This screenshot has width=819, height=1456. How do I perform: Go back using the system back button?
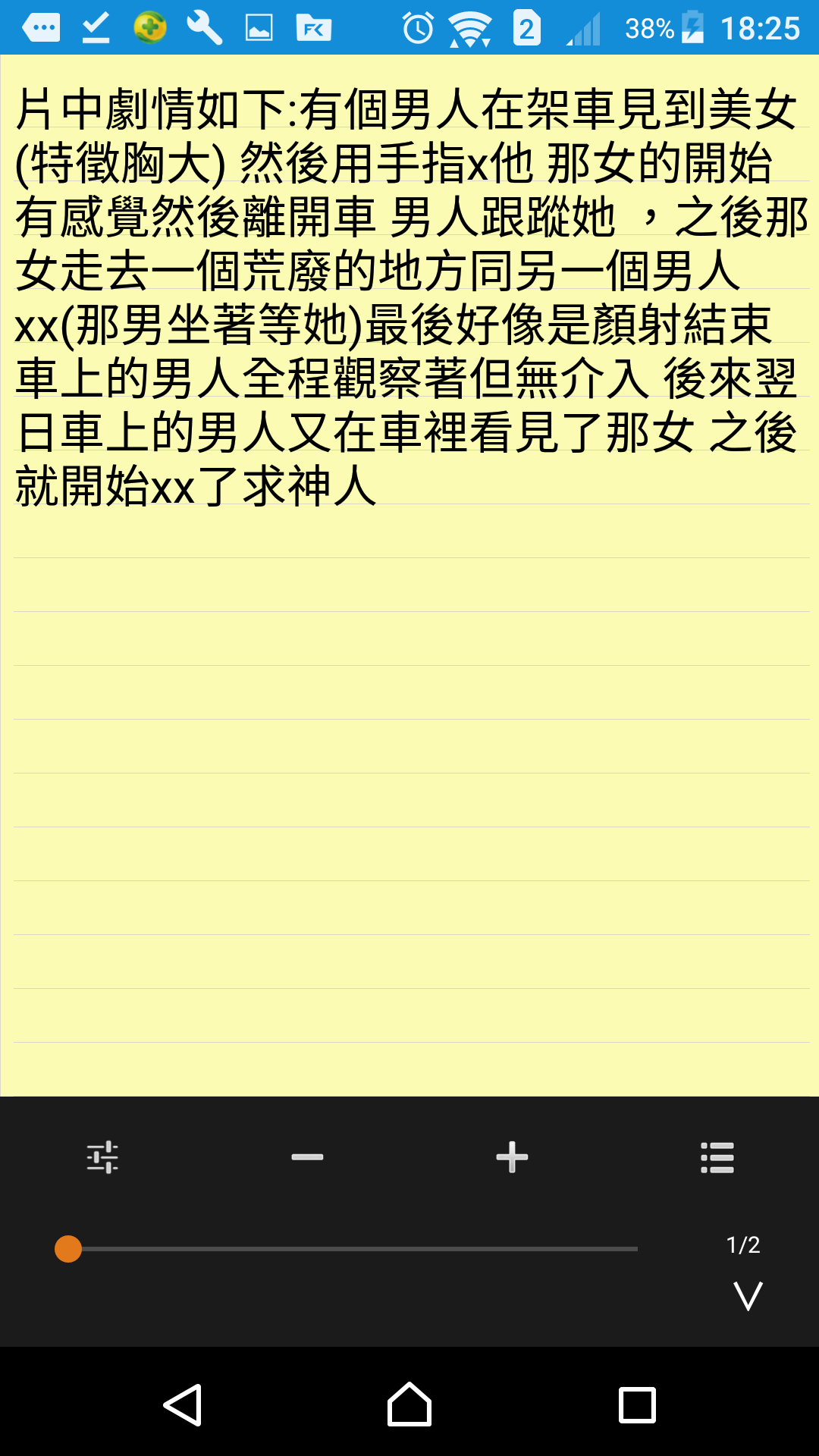point(183,1405)
